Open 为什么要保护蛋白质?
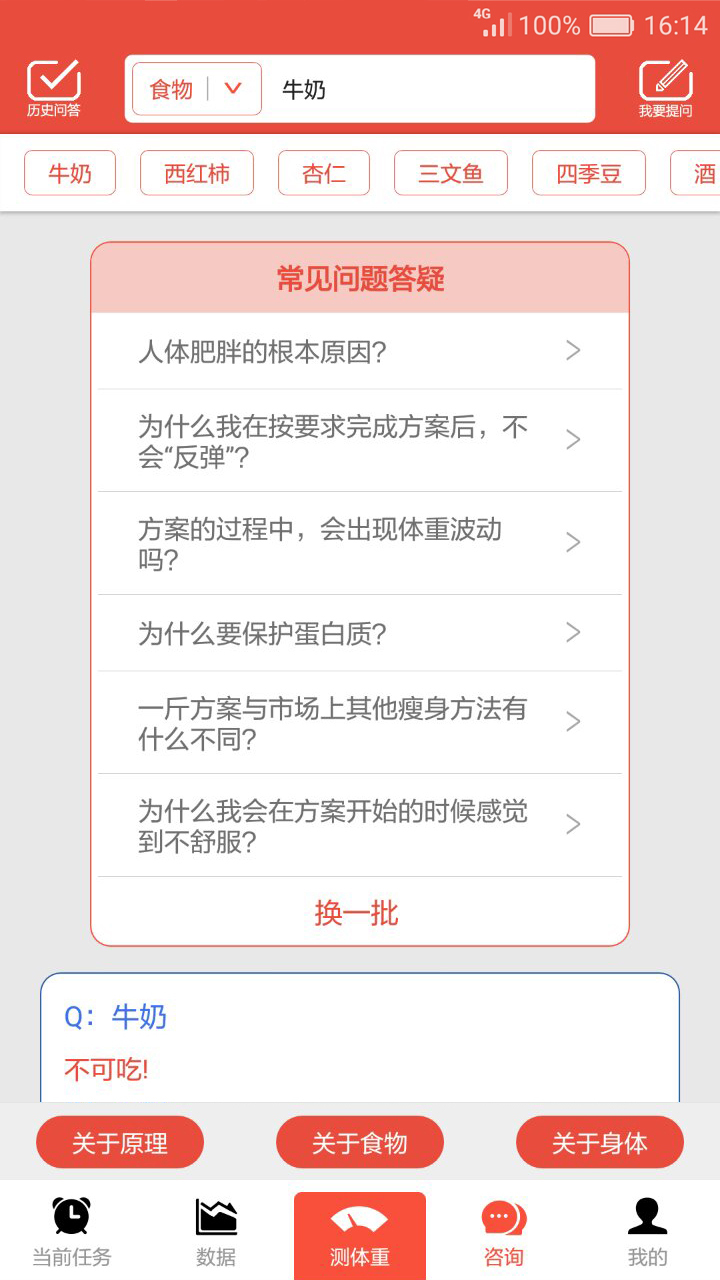Screen dimensions: 720x1280 tap(360, 633)
